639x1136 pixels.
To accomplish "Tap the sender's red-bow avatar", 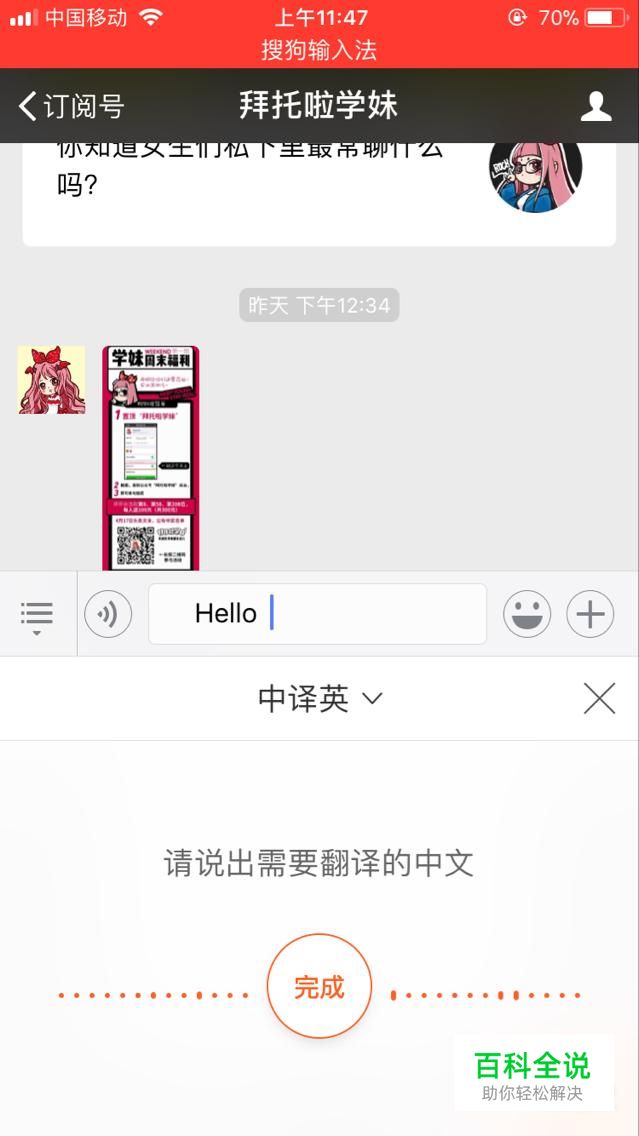I will pos(51,380).
